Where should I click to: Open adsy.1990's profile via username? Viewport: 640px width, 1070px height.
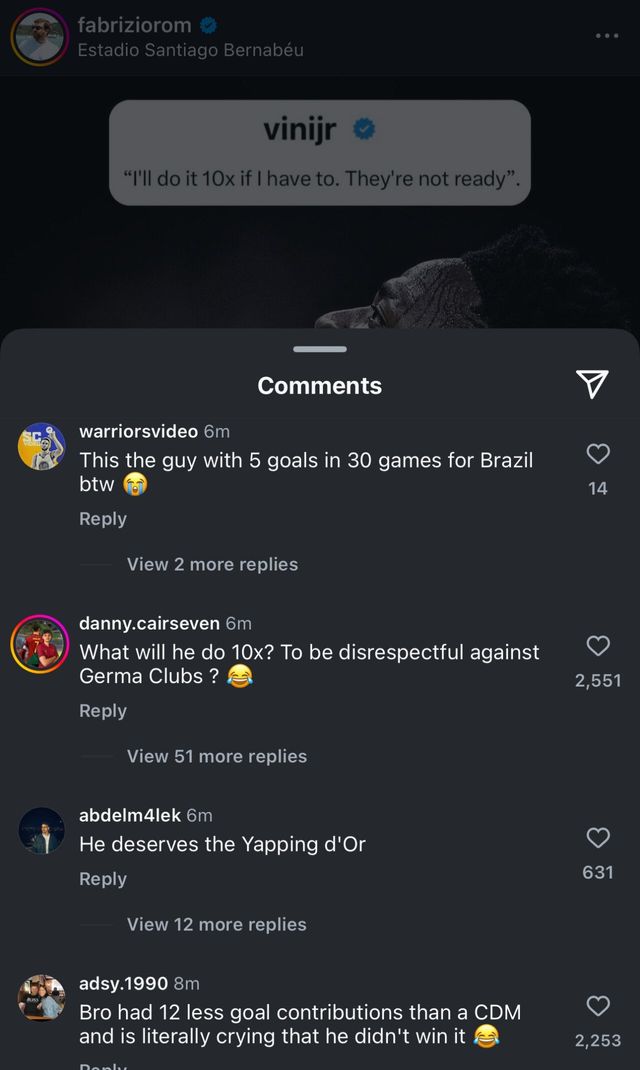tap(123, 983)
